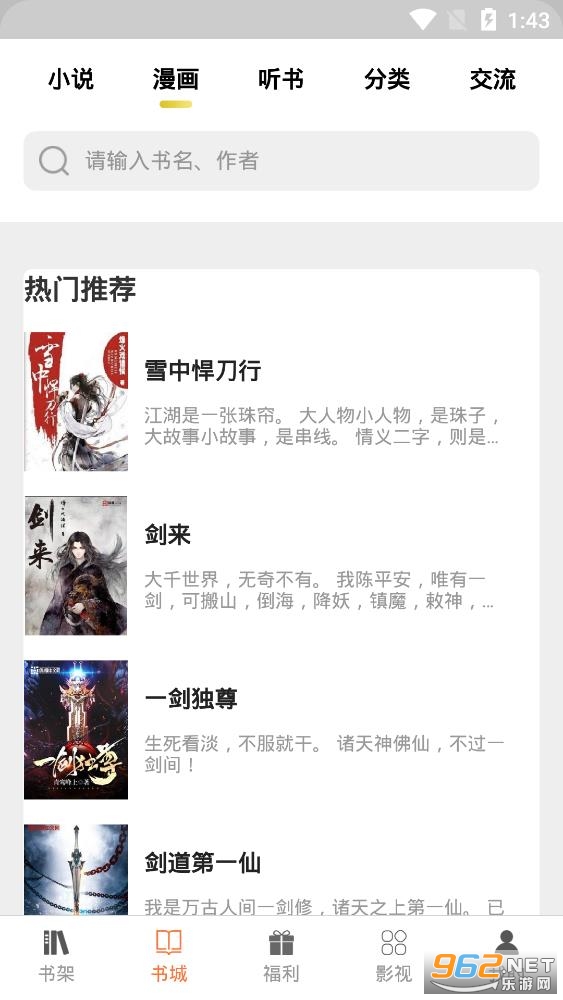This screenshot has width=563, height=1000.
Task: Switch to the 小说 tab
Action: tap(71, 80)
